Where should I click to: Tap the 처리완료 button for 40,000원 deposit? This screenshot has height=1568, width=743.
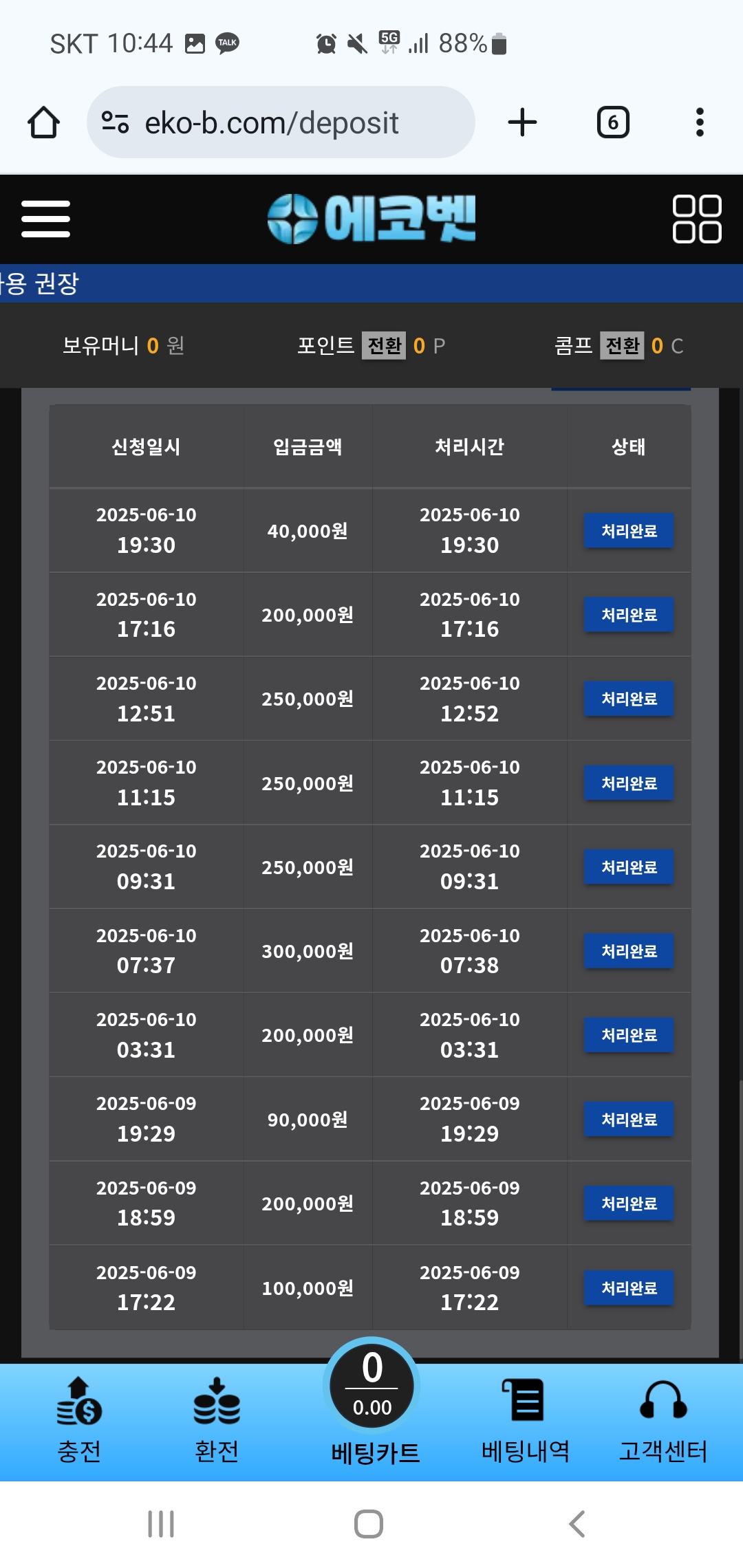(x=629, y=530)
